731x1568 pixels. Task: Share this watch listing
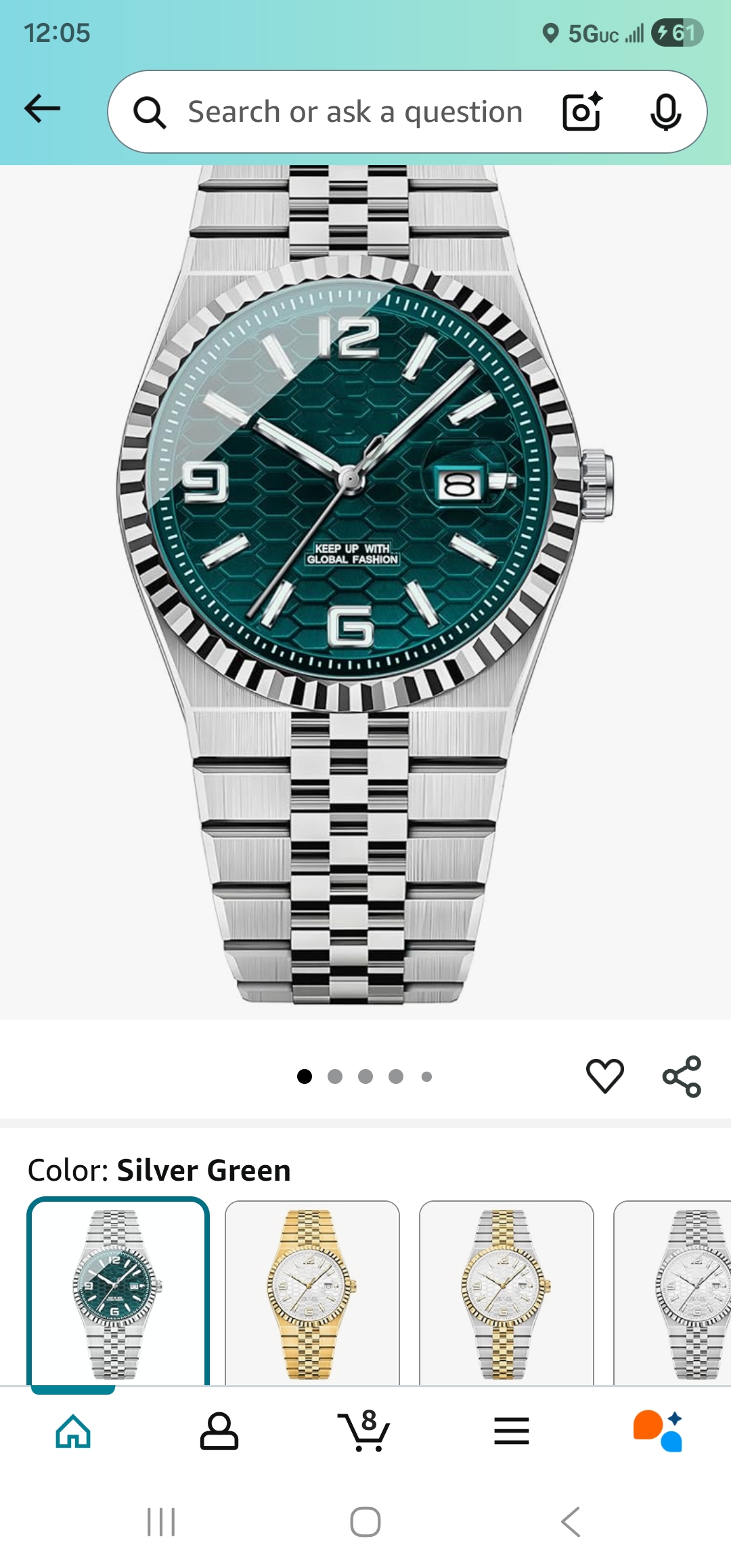[682, 1076]
